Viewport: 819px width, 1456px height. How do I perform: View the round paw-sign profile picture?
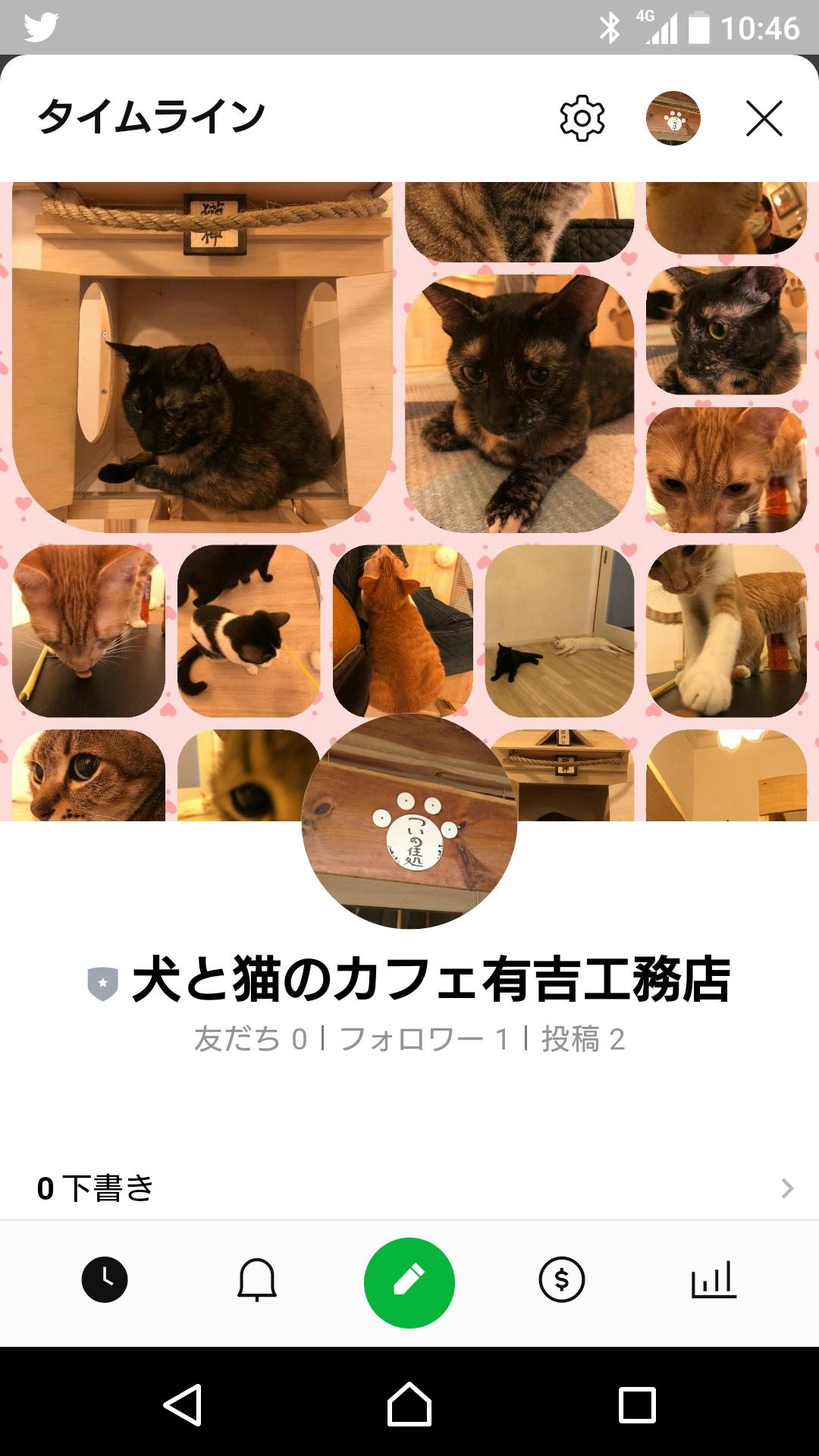[409, 821]
